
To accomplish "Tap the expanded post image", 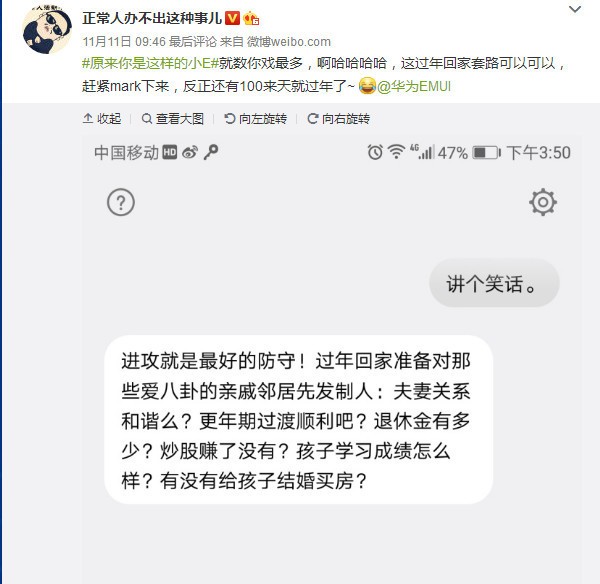I will point(330,360).
